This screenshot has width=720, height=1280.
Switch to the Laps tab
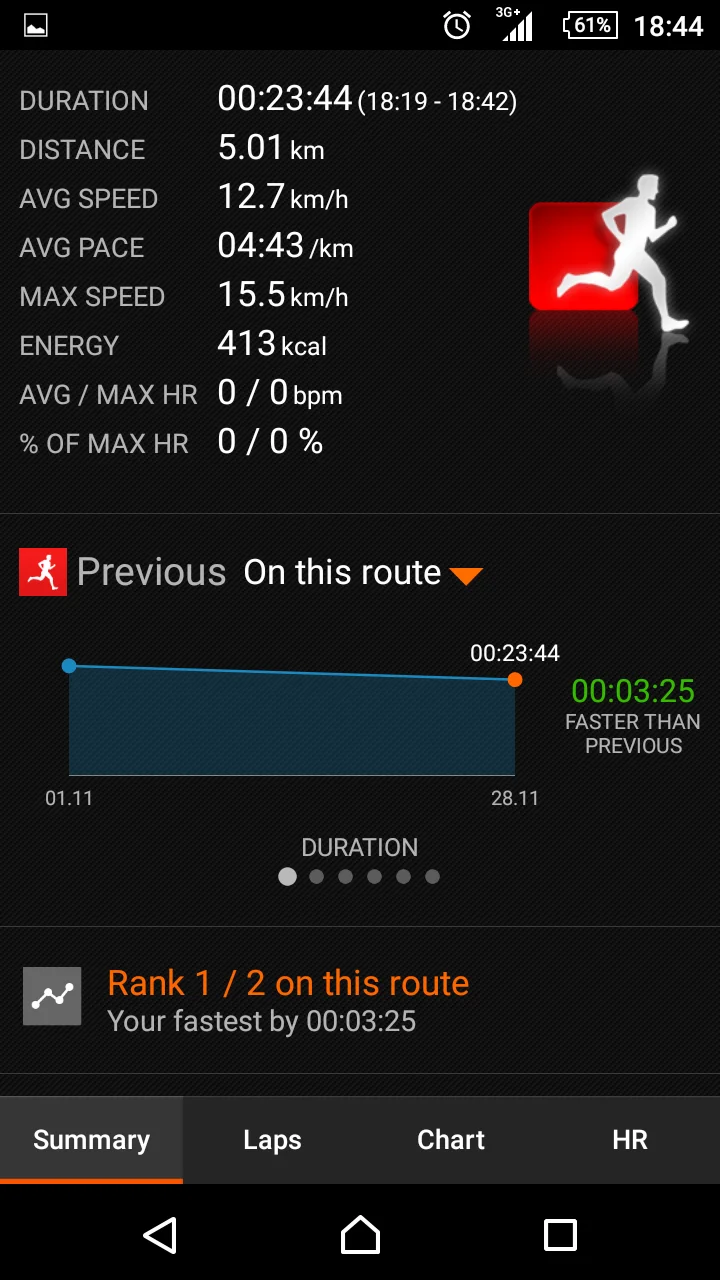point(272,1140)
